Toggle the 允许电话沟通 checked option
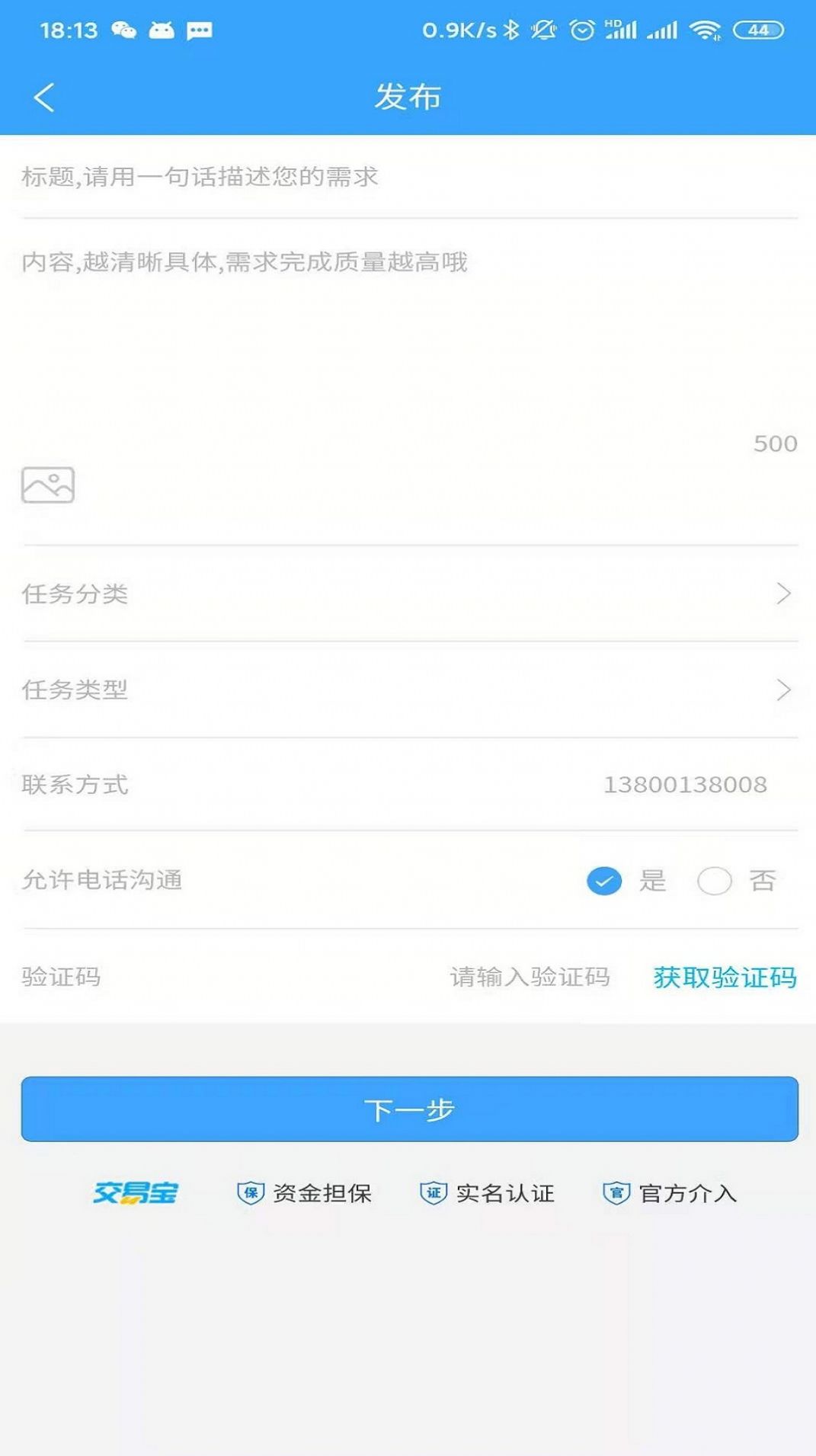 tap(603, 882)
